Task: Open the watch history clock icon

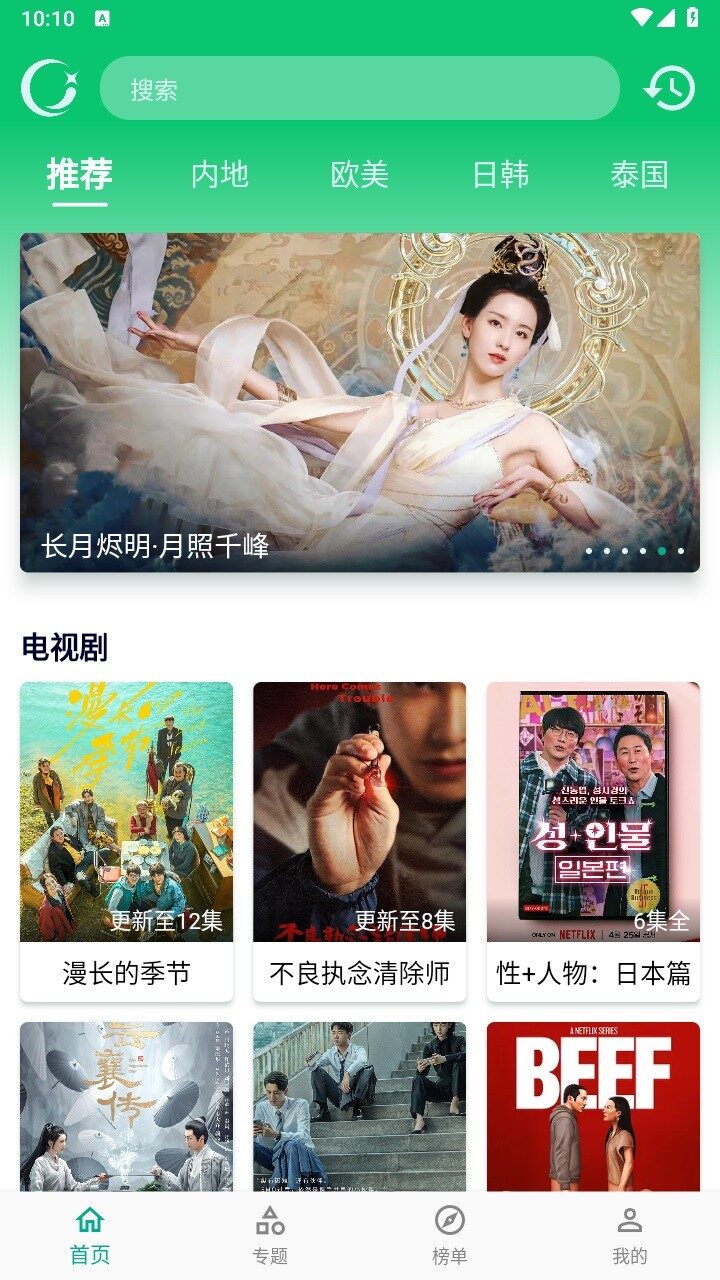Action: pos(669,89)
